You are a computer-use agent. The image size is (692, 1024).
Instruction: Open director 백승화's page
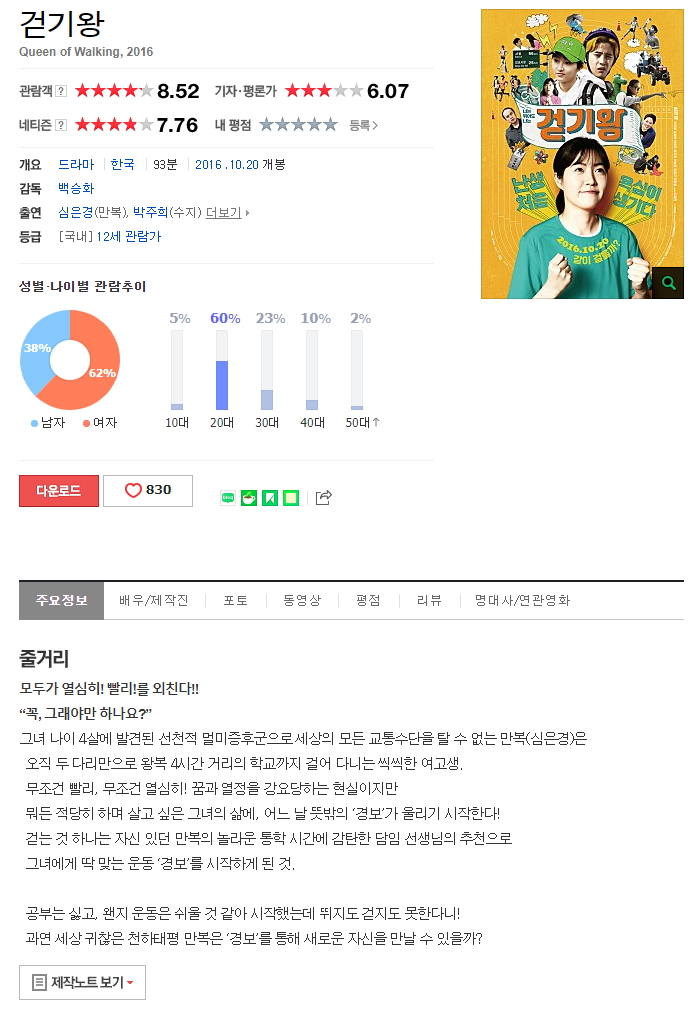coord(76,189)
